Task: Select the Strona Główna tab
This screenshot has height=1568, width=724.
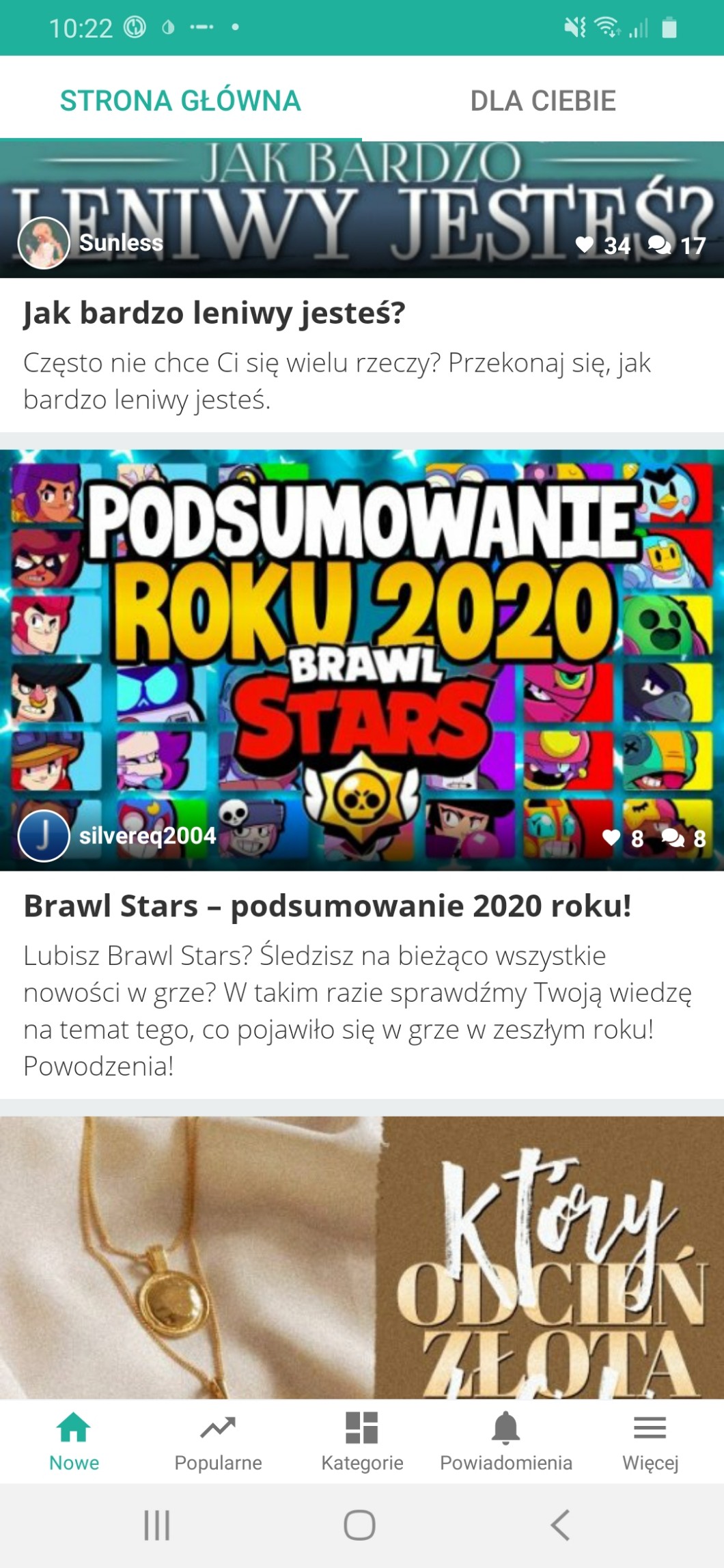Action: pos(180,100)
